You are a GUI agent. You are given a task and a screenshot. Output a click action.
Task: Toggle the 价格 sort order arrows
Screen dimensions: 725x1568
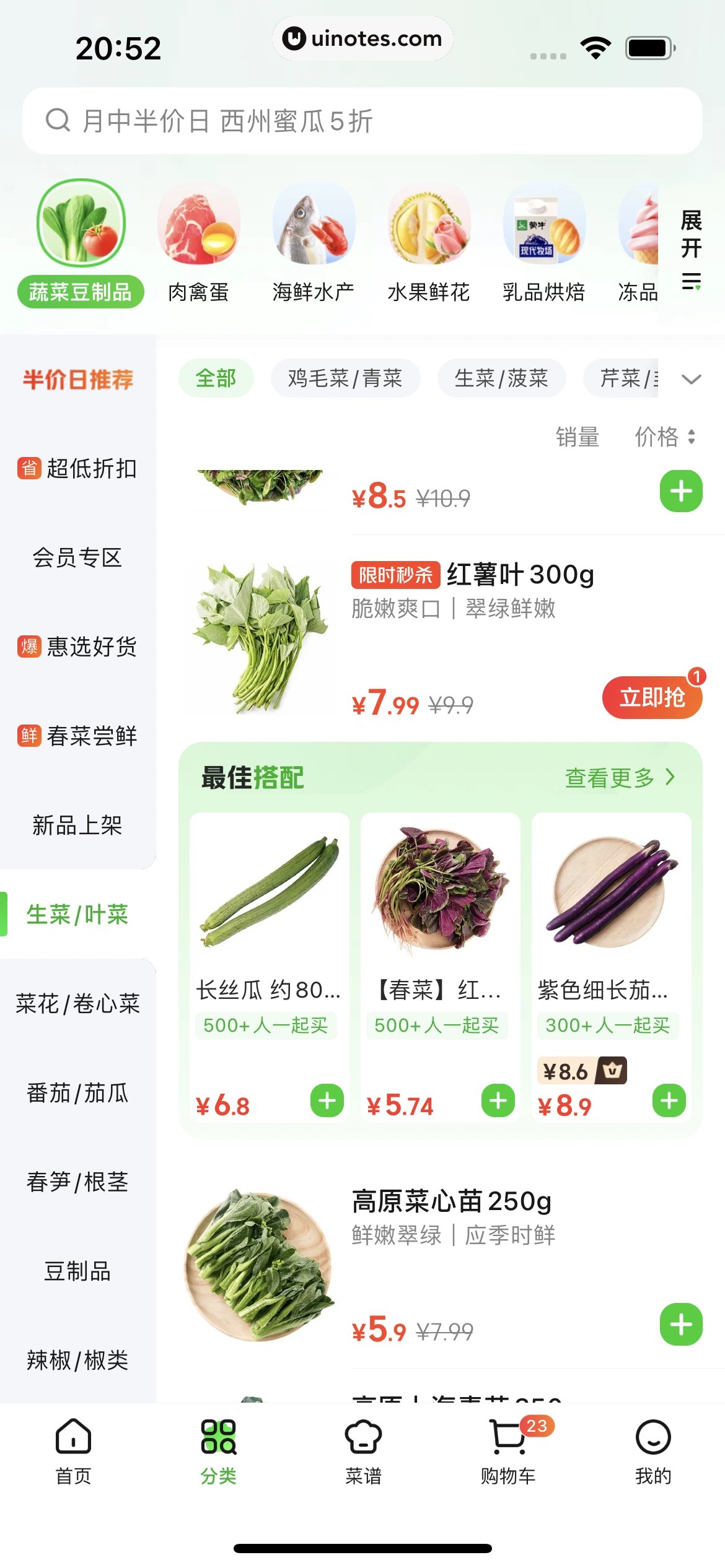692,438
